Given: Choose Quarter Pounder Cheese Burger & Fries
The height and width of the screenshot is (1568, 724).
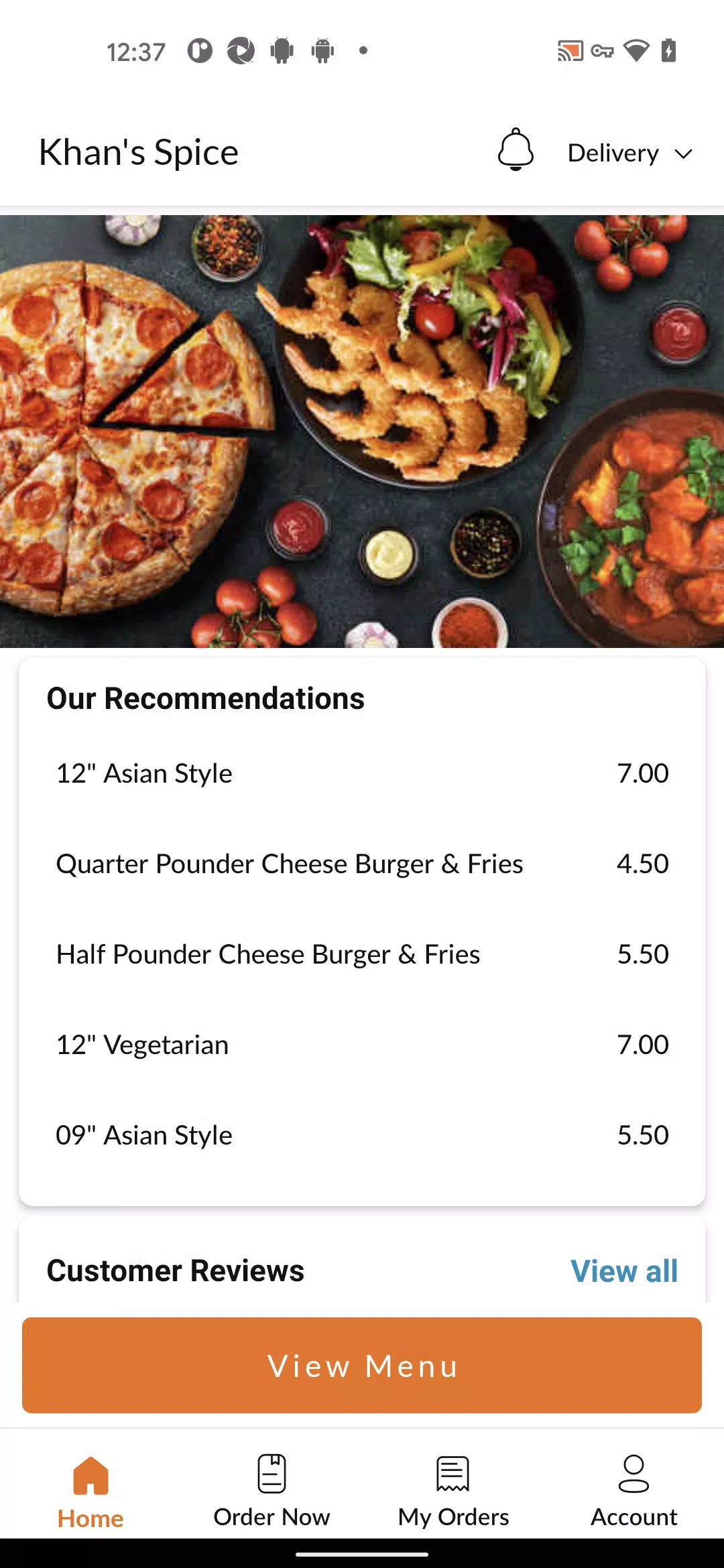Looking at the screenshot, I should (362, 864).
